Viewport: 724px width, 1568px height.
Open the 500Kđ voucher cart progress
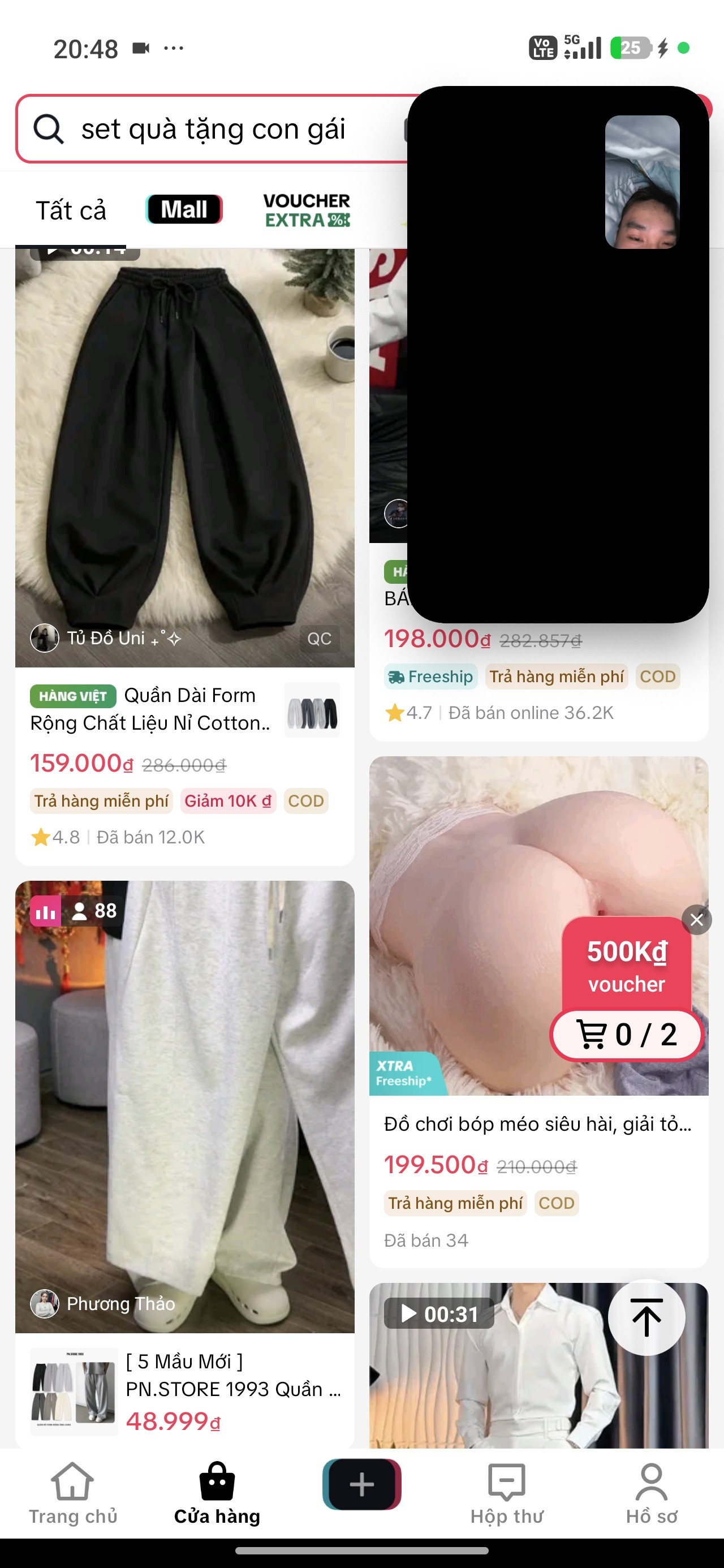627,1034
